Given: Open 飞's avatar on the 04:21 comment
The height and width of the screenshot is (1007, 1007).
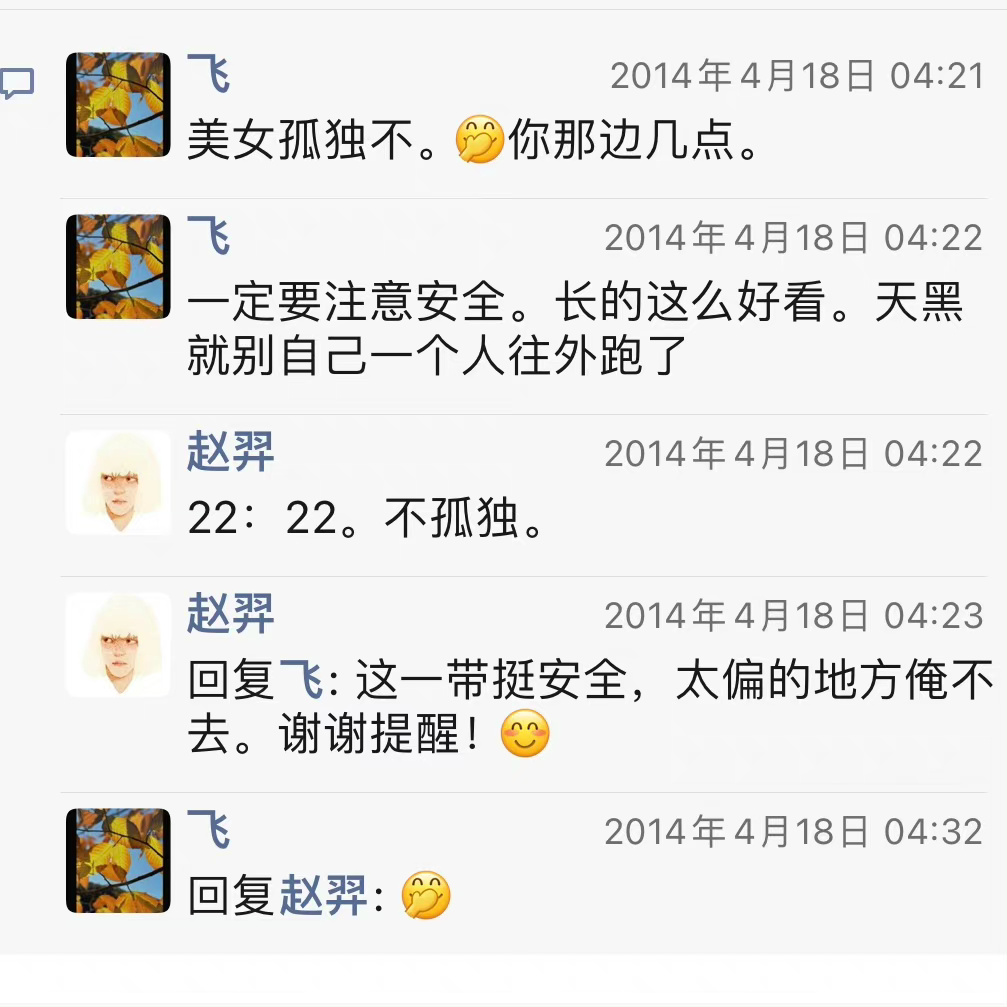Looking at the screenshot, I should pos(118,105).
